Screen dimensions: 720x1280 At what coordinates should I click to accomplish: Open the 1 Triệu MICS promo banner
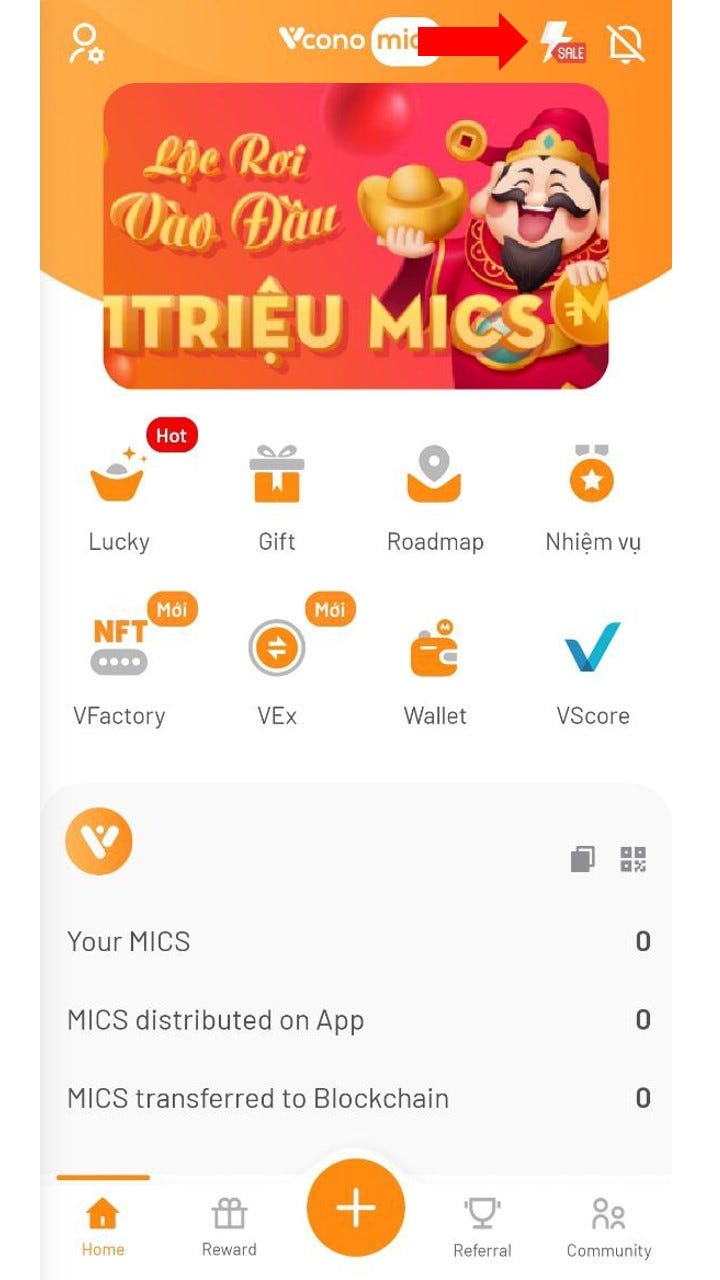coord(356,236)
